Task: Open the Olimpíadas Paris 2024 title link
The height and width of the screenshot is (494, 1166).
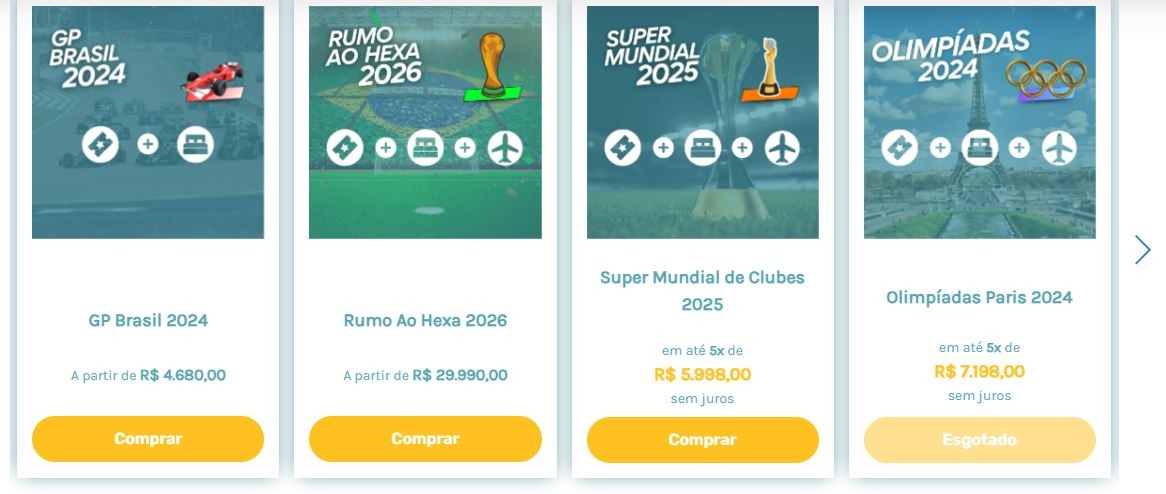Action: pyautogui.click(x=979, y=298)
